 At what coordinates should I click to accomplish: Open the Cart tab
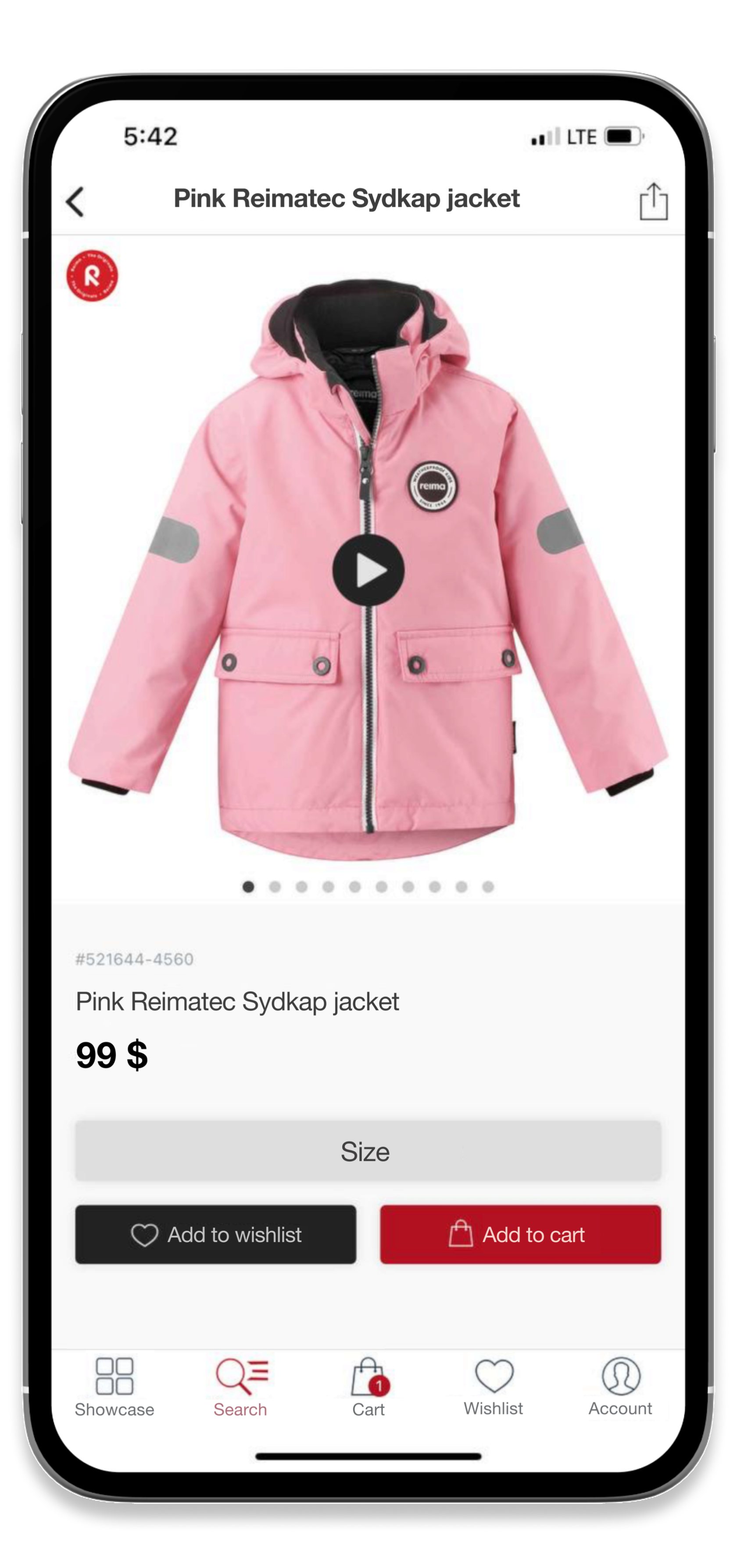[368, 1388]
